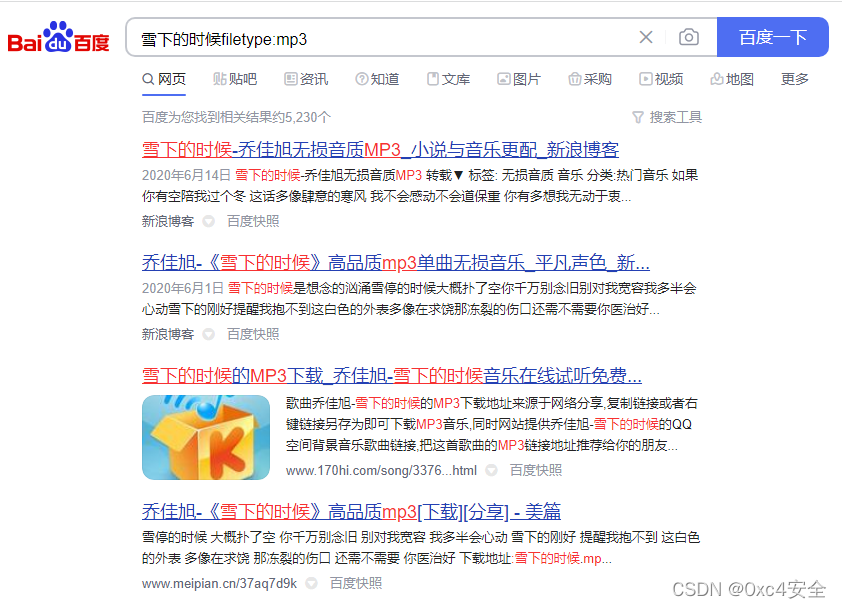Open result 雪下的时候的MP3下载_乔佳旭
Viewport: 842px width, 608px height.
(391, 376)
